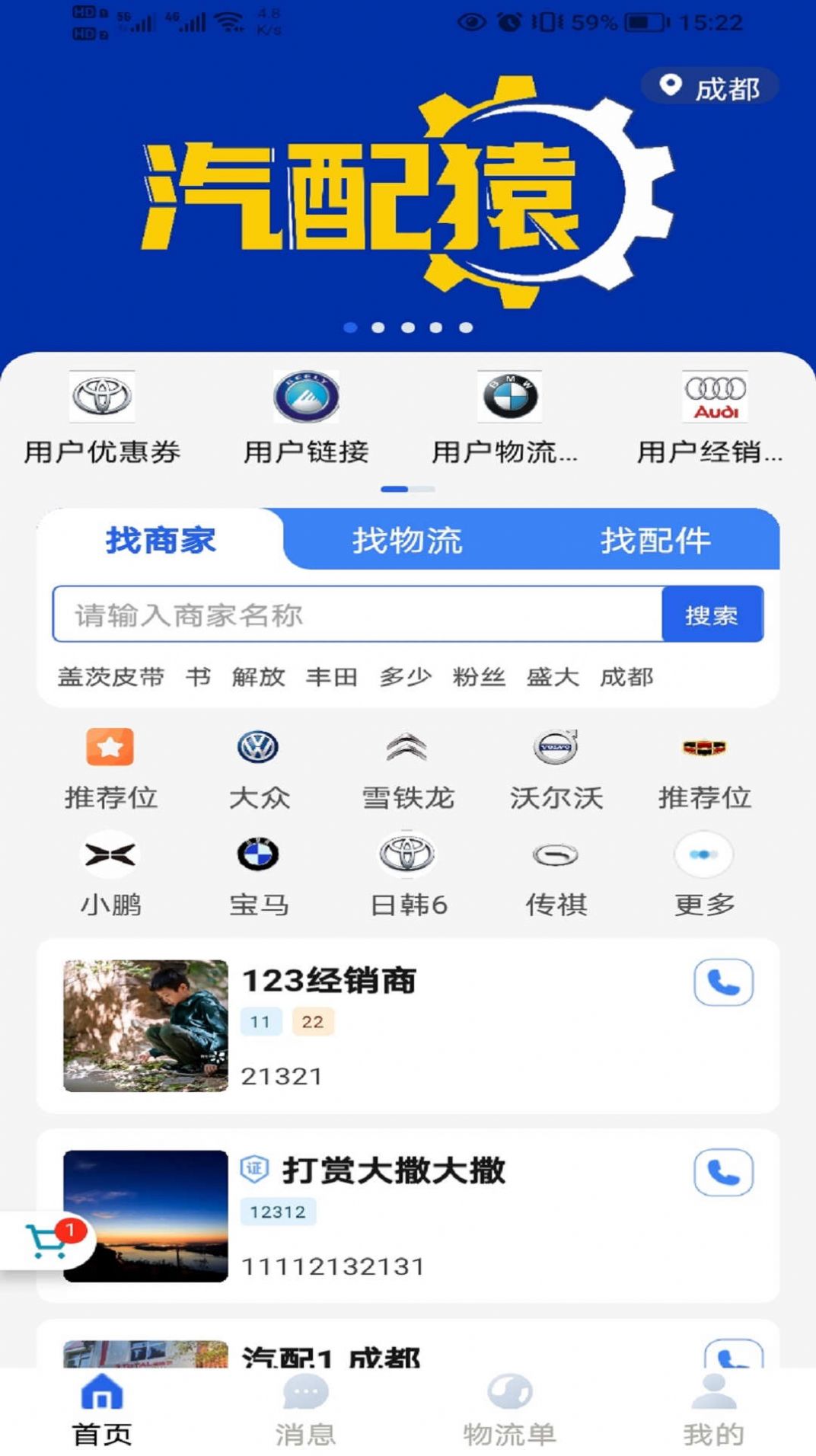Open 我的 profile tab
This screenshot has height=1456, width=816.
[713, 1410]
